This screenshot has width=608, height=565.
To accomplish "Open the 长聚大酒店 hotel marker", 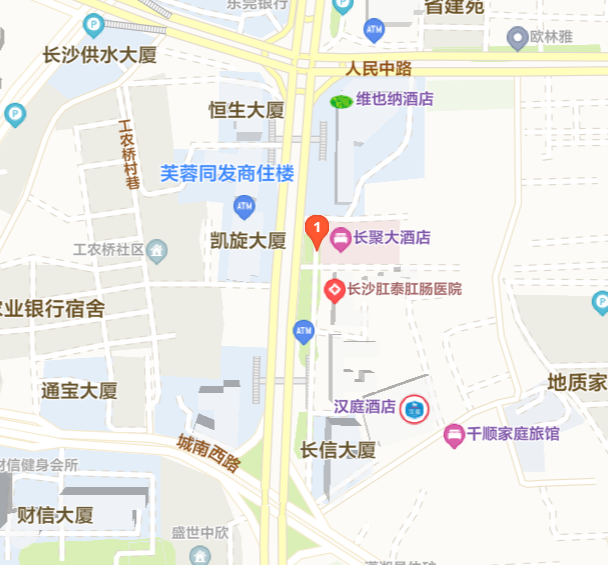I will (339, 238).
